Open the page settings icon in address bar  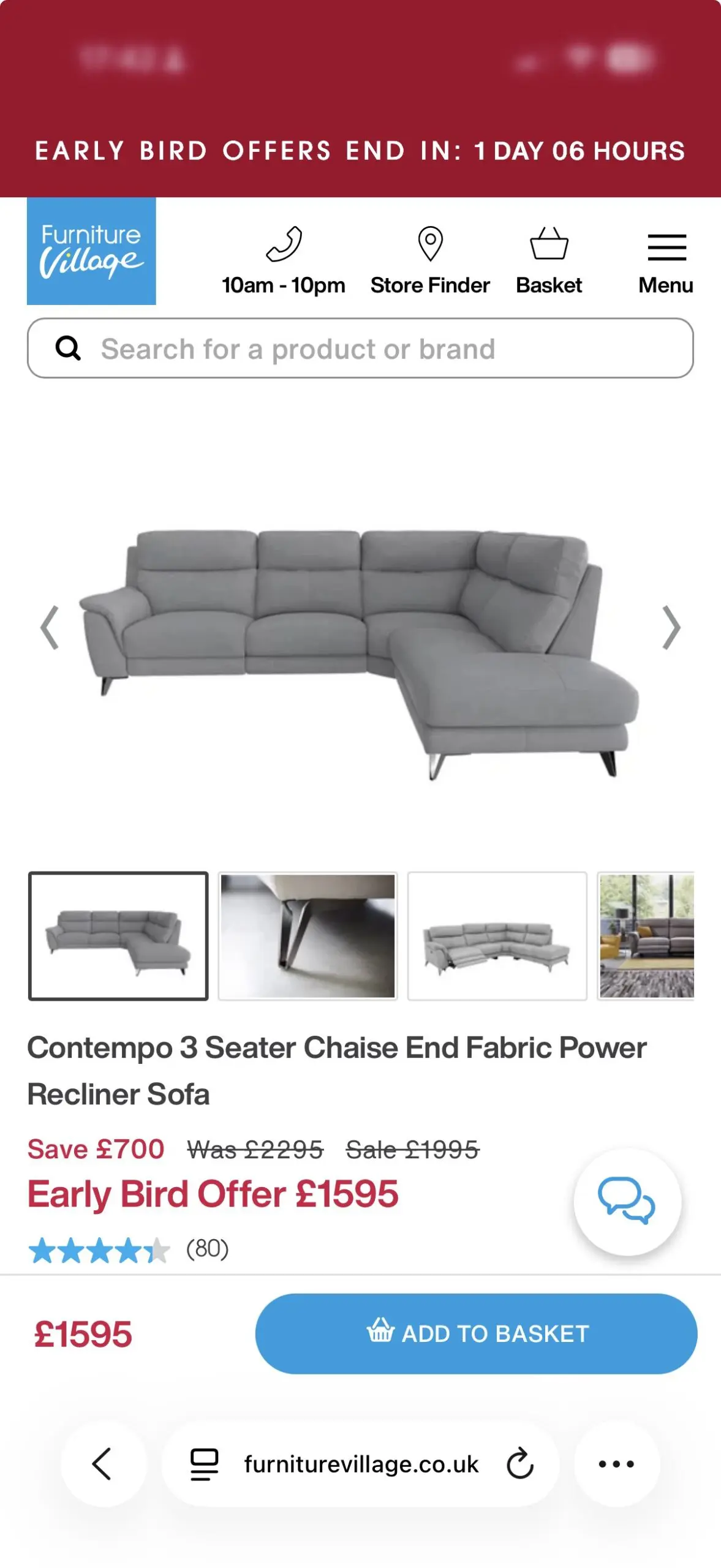[204, 1464]
